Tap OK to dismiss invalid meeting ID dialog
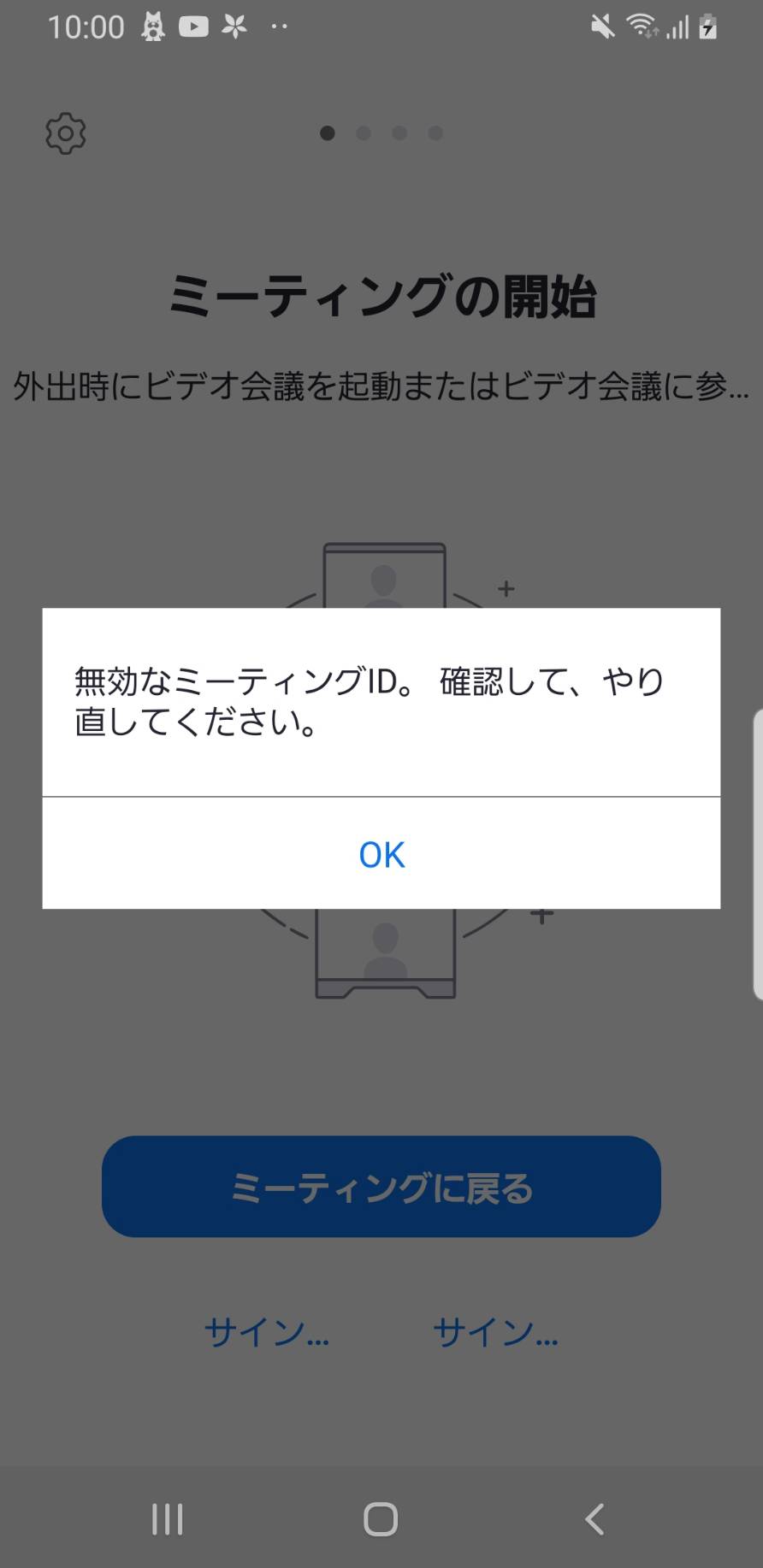The height and width of the screenshot is (1568, 763). [x=381, y=854]
